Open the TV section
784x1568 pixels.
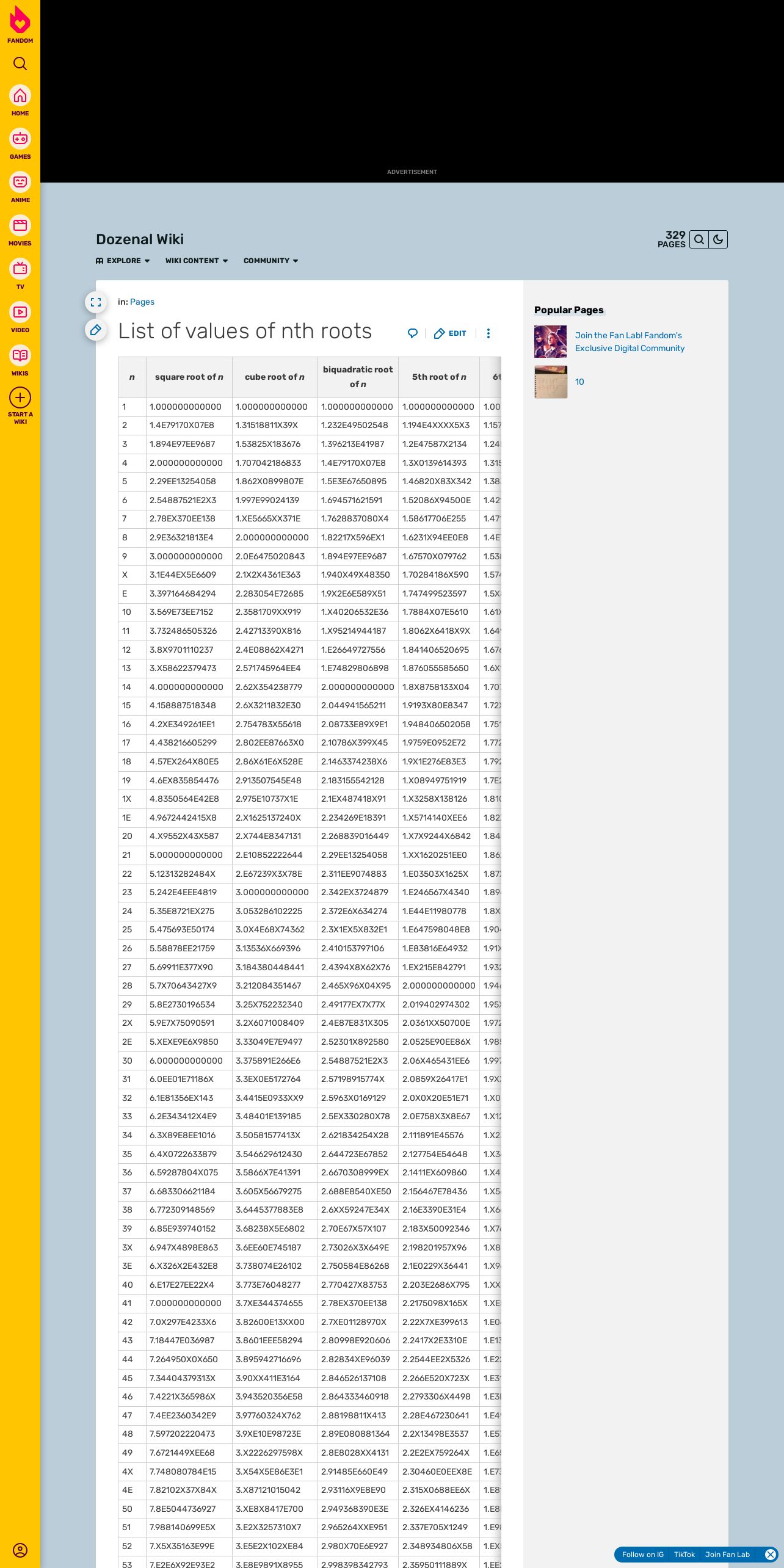(20, 274)
